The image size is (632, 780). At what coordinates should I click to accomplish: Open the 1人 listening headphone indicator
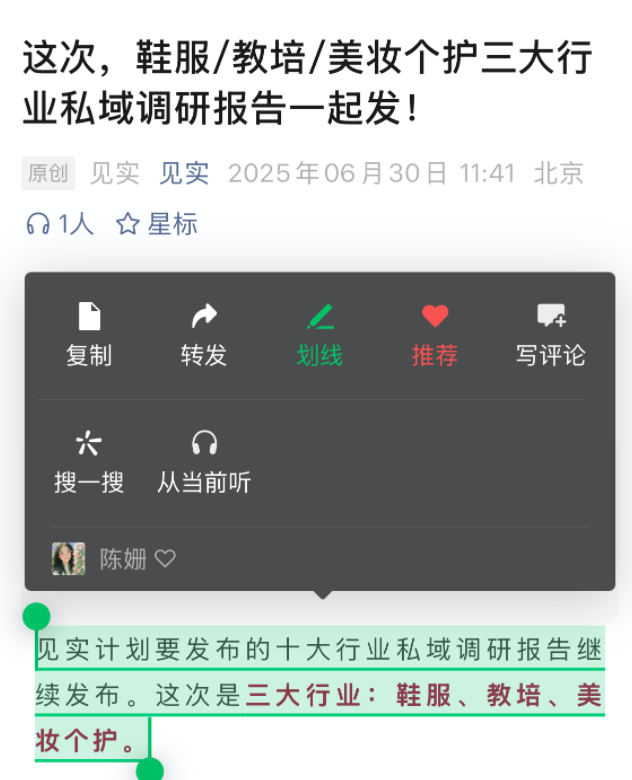(x=60, y=224)
